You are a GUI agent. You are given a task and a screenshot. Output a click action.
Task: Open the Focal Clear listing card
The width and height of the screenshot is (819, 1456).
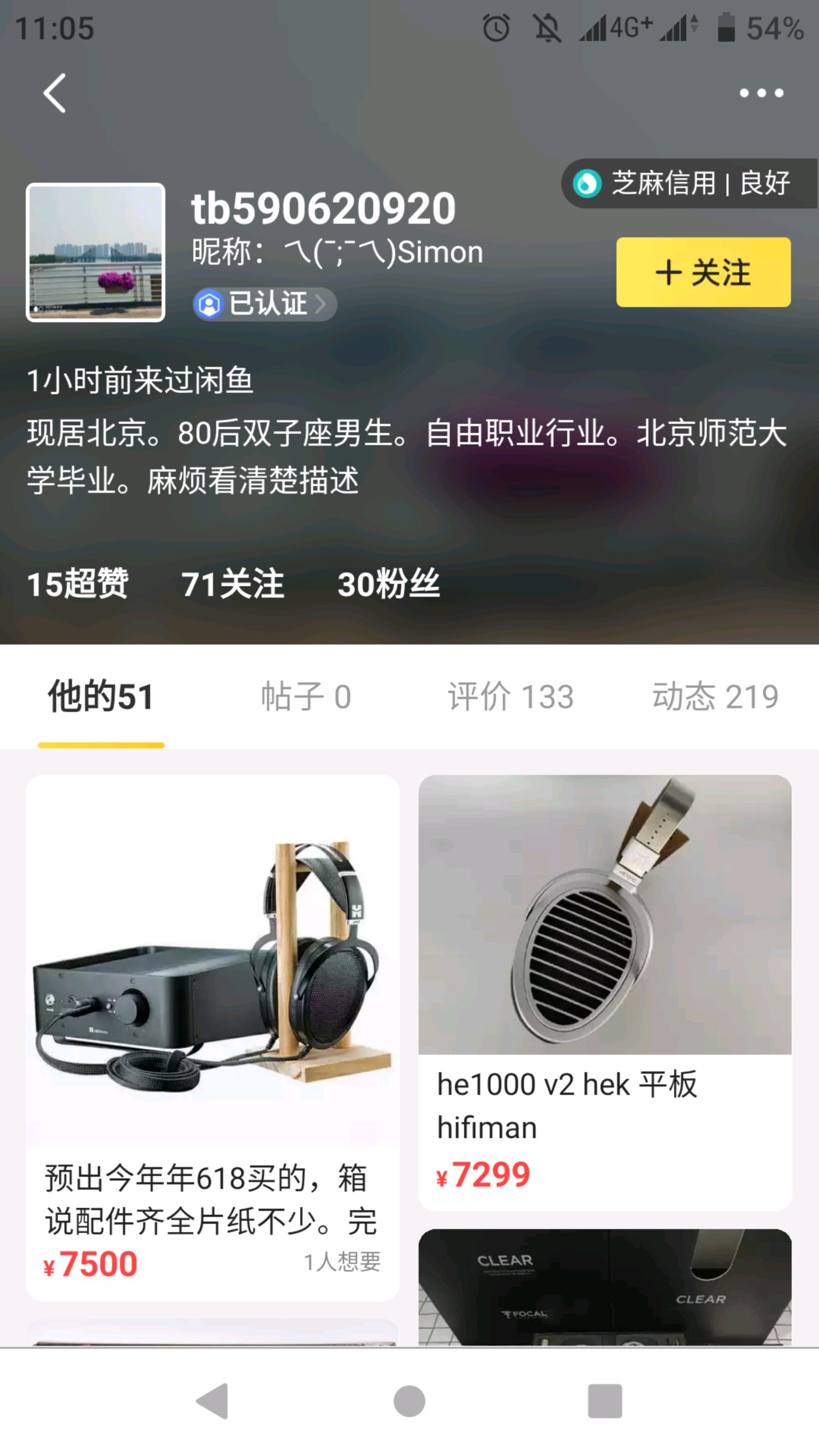click(x=604, y=1289)
